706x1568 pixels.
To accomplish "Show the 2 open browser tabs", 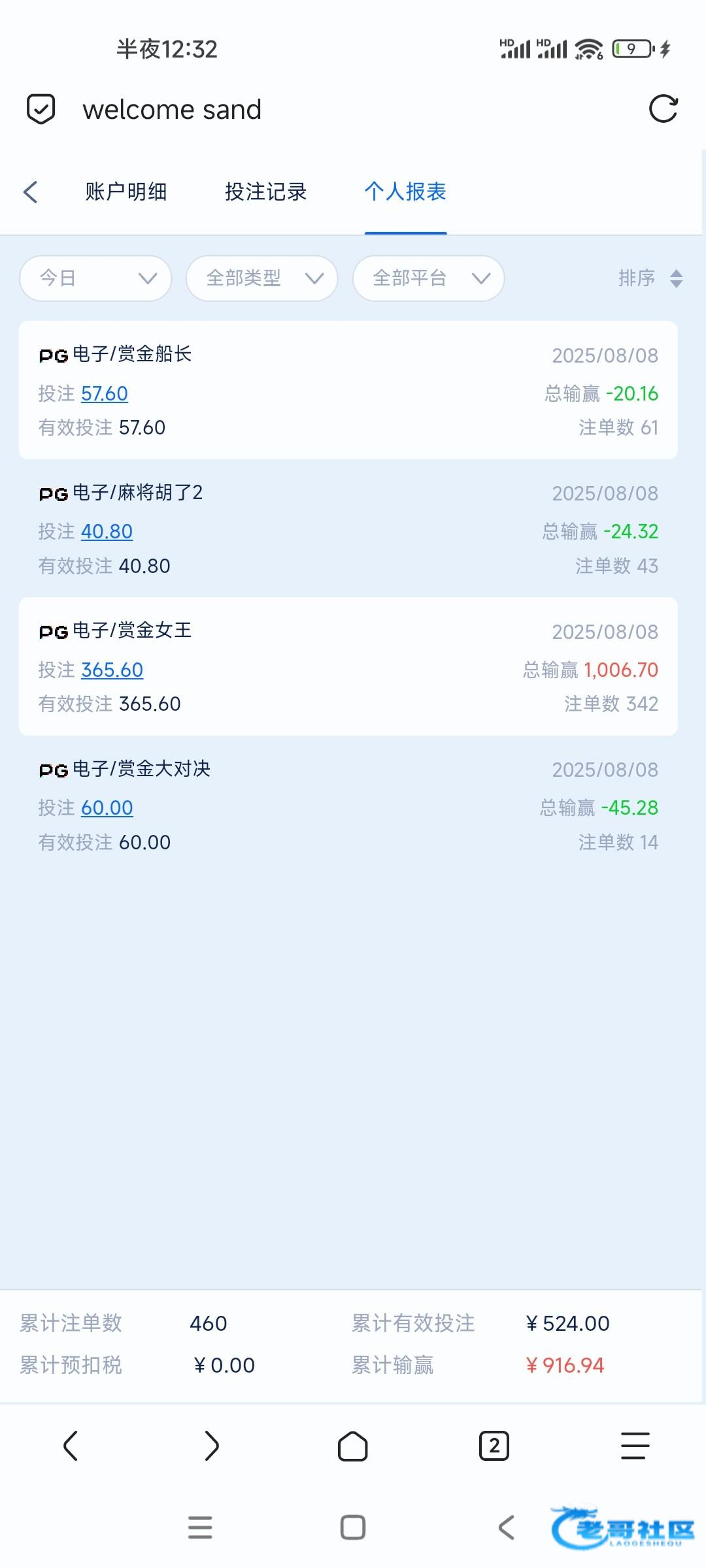I will coord(494,1445).
